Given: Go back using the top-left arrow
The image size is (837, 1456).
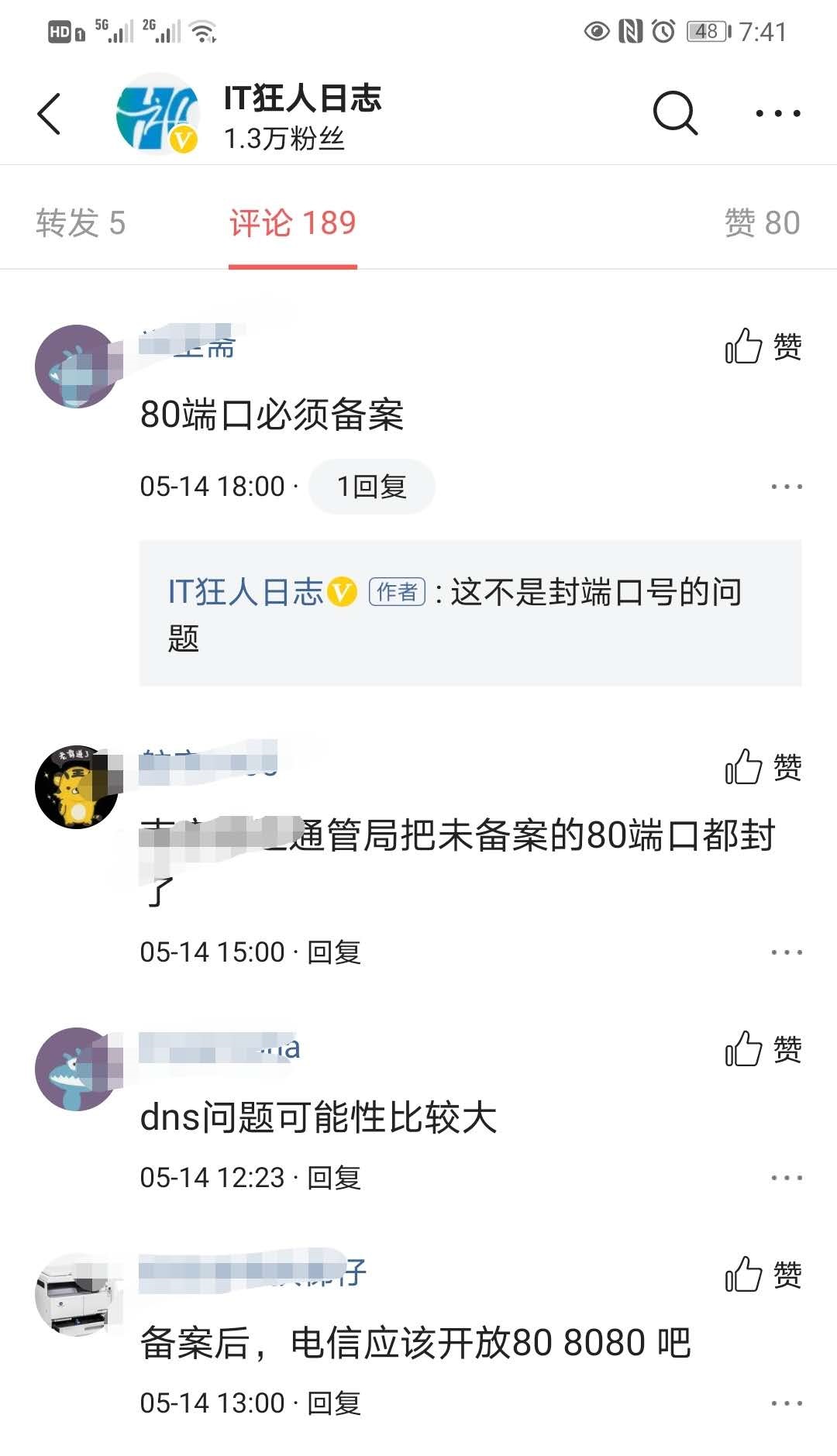Looking at the screenshot, I should pos(50,114).
